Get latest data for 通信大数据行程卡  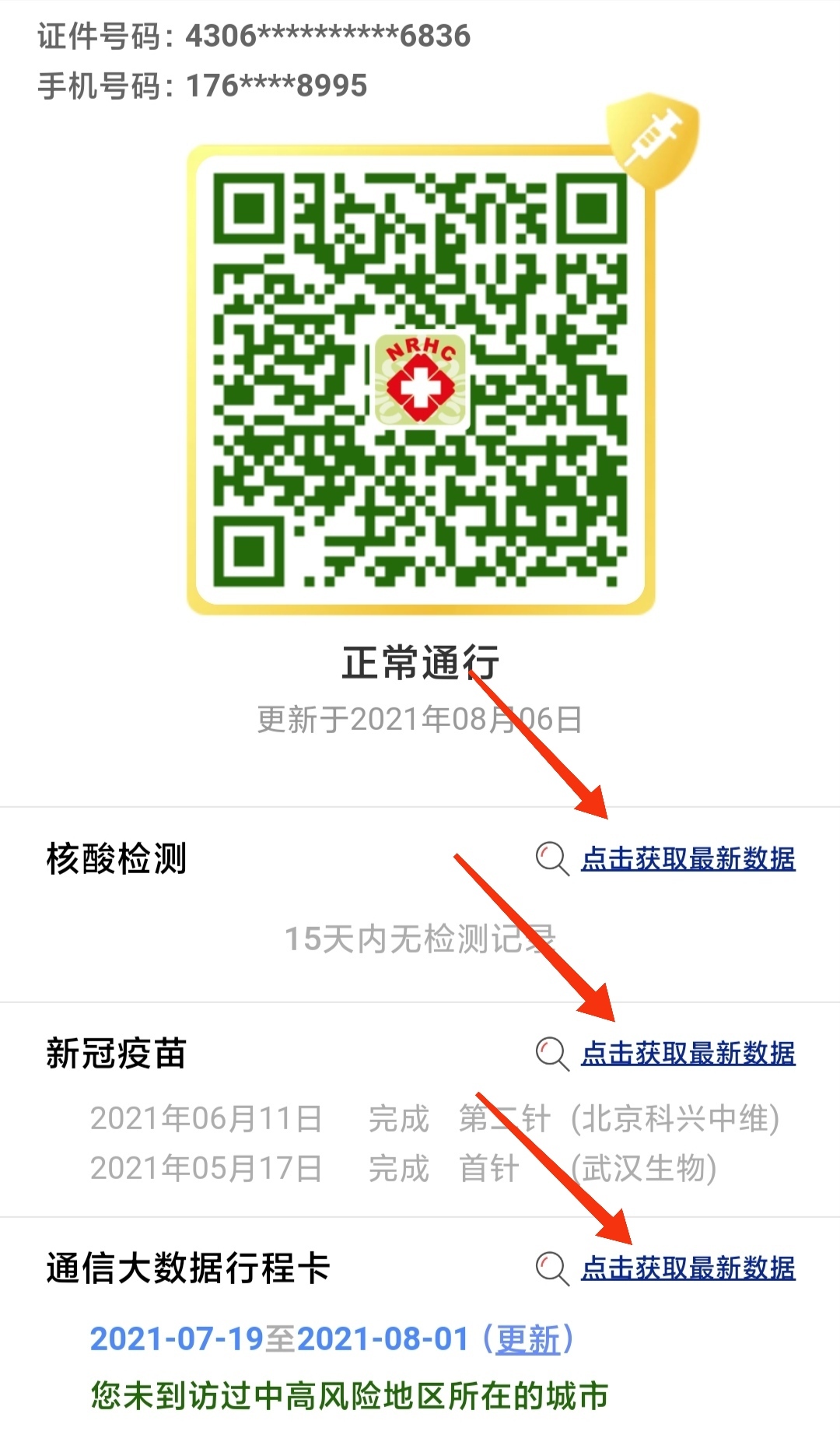pos(688,1268)
